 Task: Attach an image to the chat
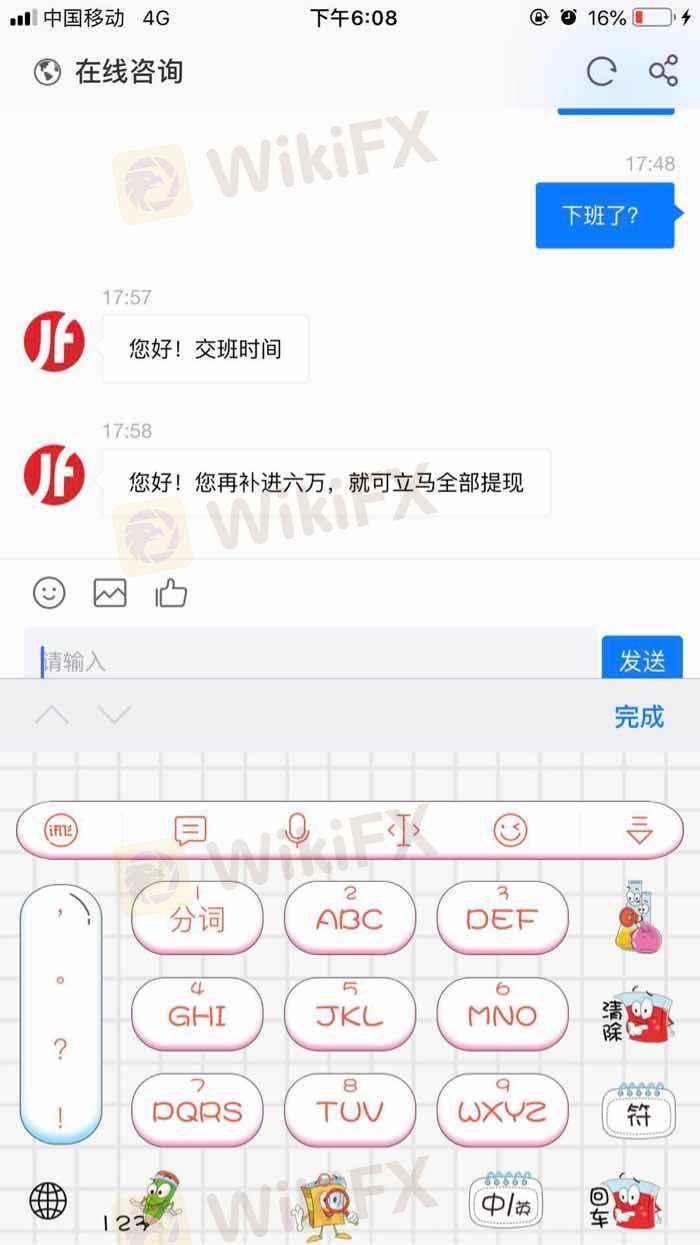[x=110, y=593]
